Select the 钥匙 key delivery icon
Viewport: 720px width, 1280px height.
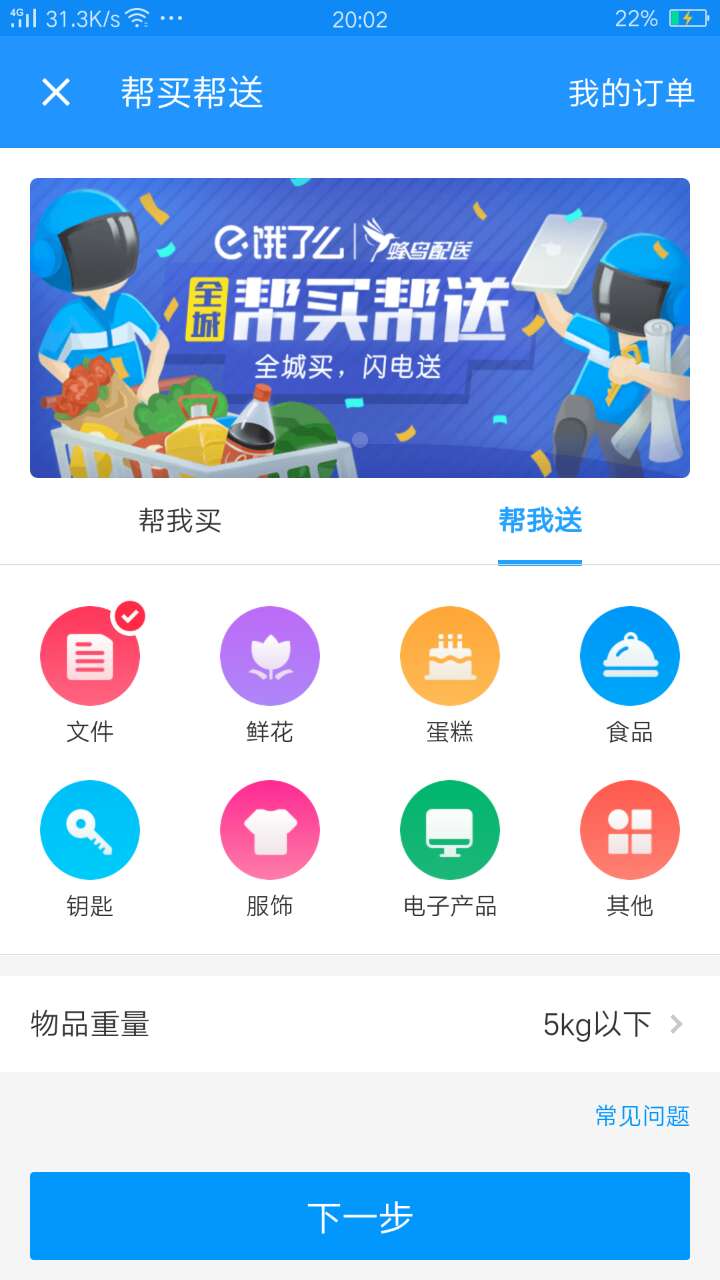pos(90,830)
